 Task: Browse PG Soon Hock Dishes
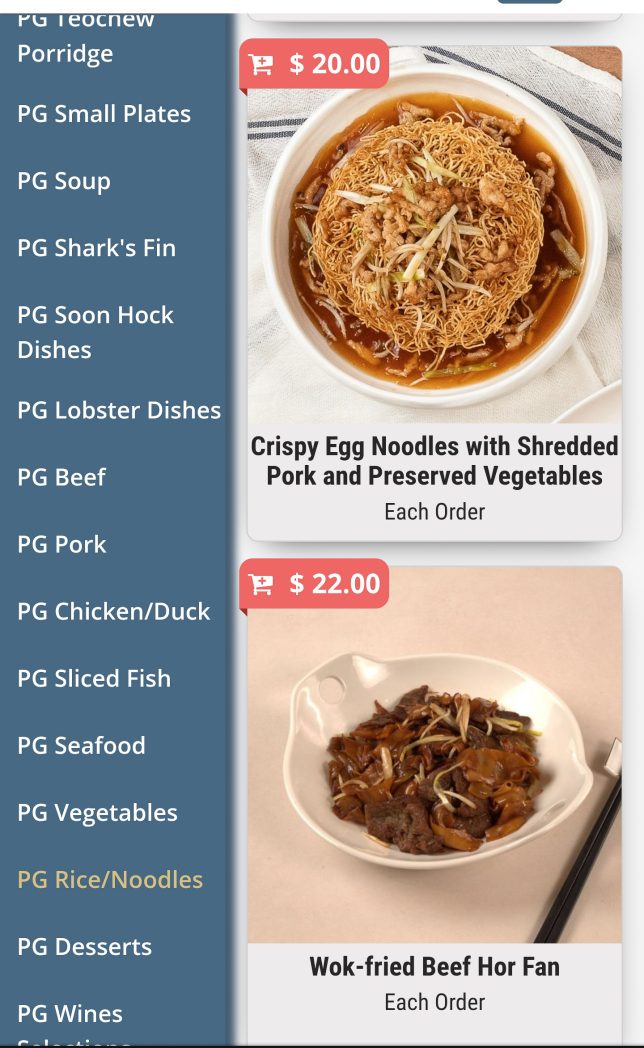[96, 332]
